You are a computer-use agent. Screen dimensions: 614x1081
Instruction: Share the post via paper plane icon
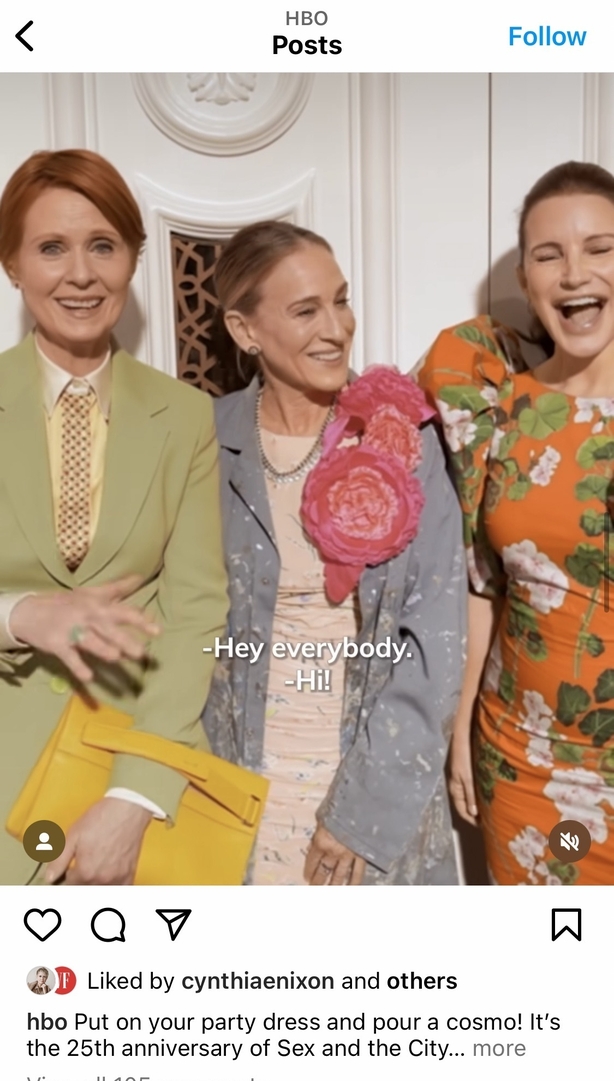(x=174, y=925)
